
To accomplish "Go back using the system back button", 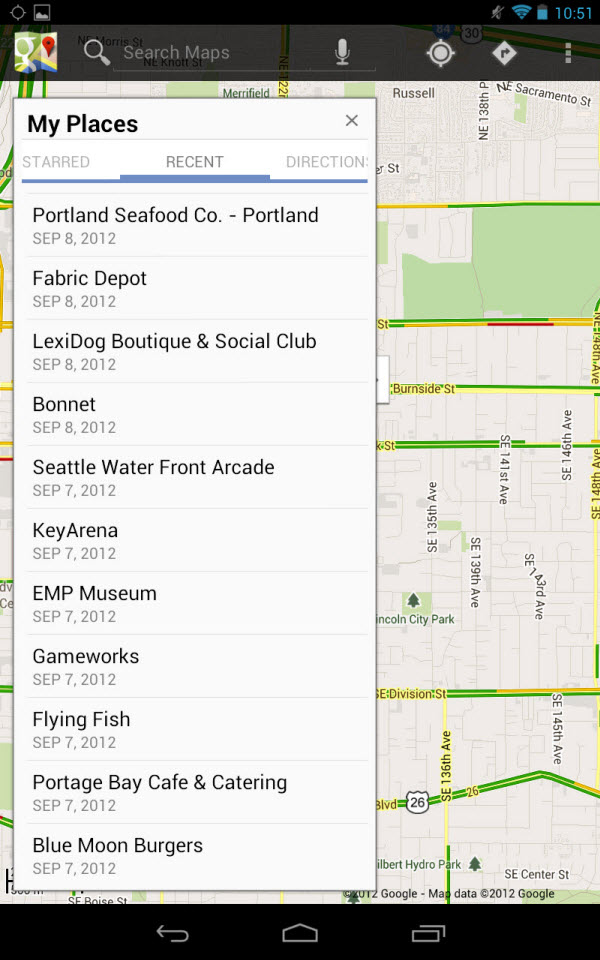I will coord(172,933).
